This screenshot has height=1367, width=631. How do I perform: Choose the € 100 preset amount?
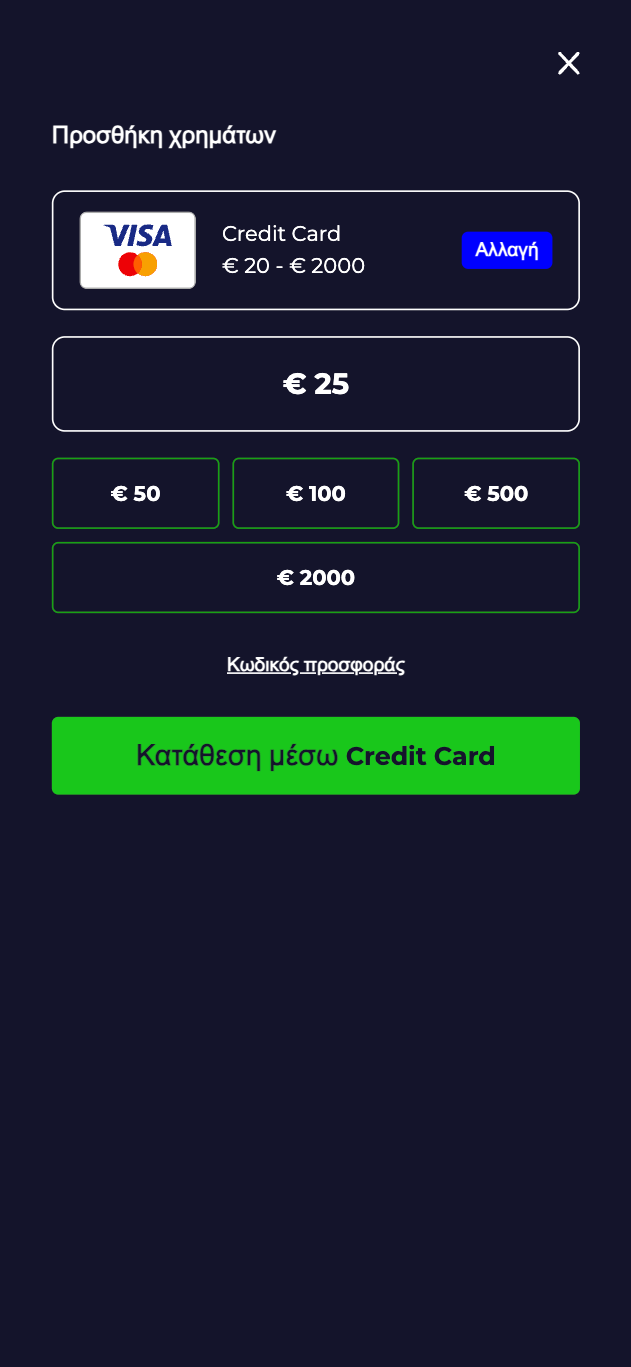(x=316, y=493)
